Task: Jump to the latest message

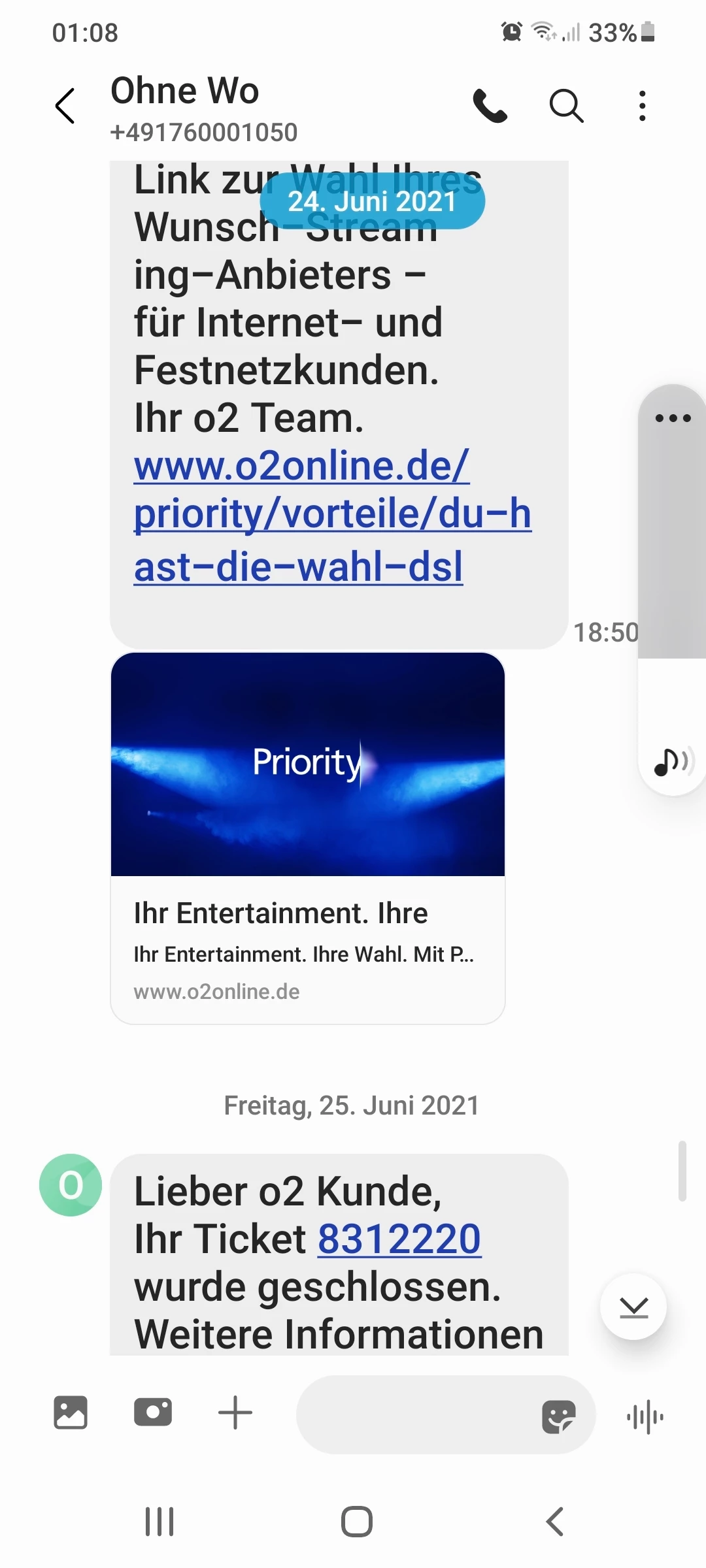Action: point(633,1307)
